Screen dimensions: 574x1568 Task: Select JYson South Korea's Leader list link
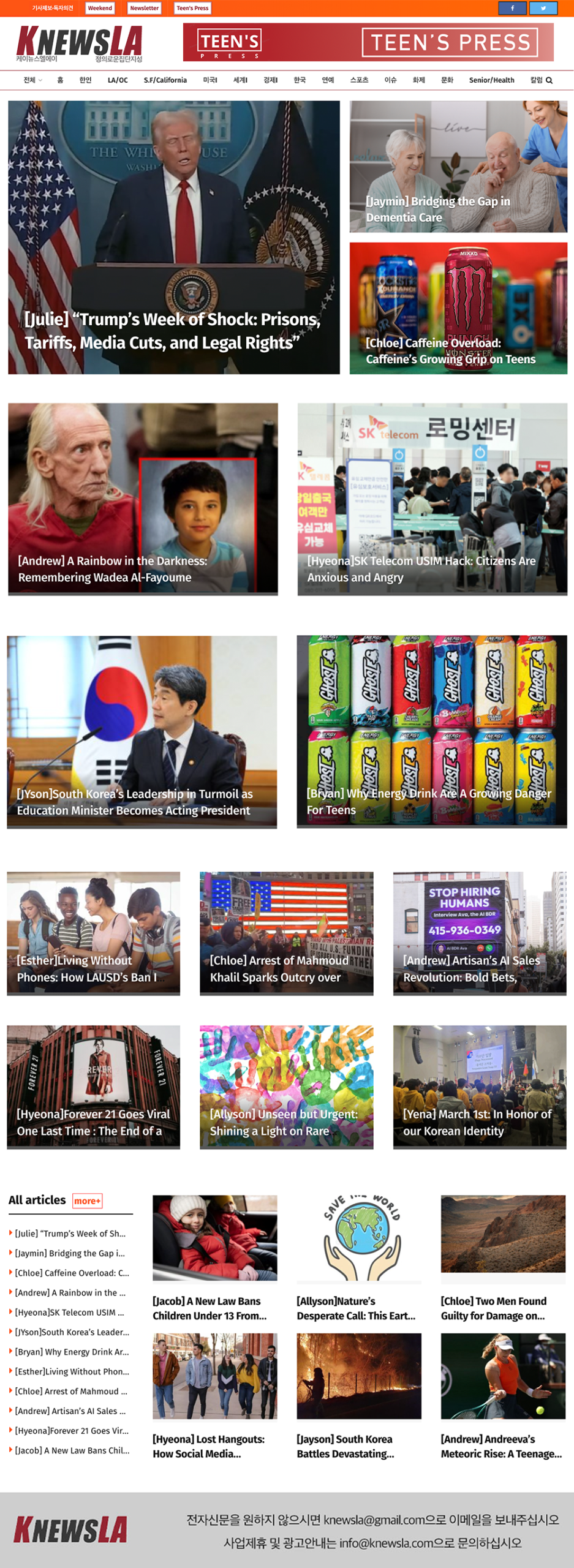(72, 1332)
